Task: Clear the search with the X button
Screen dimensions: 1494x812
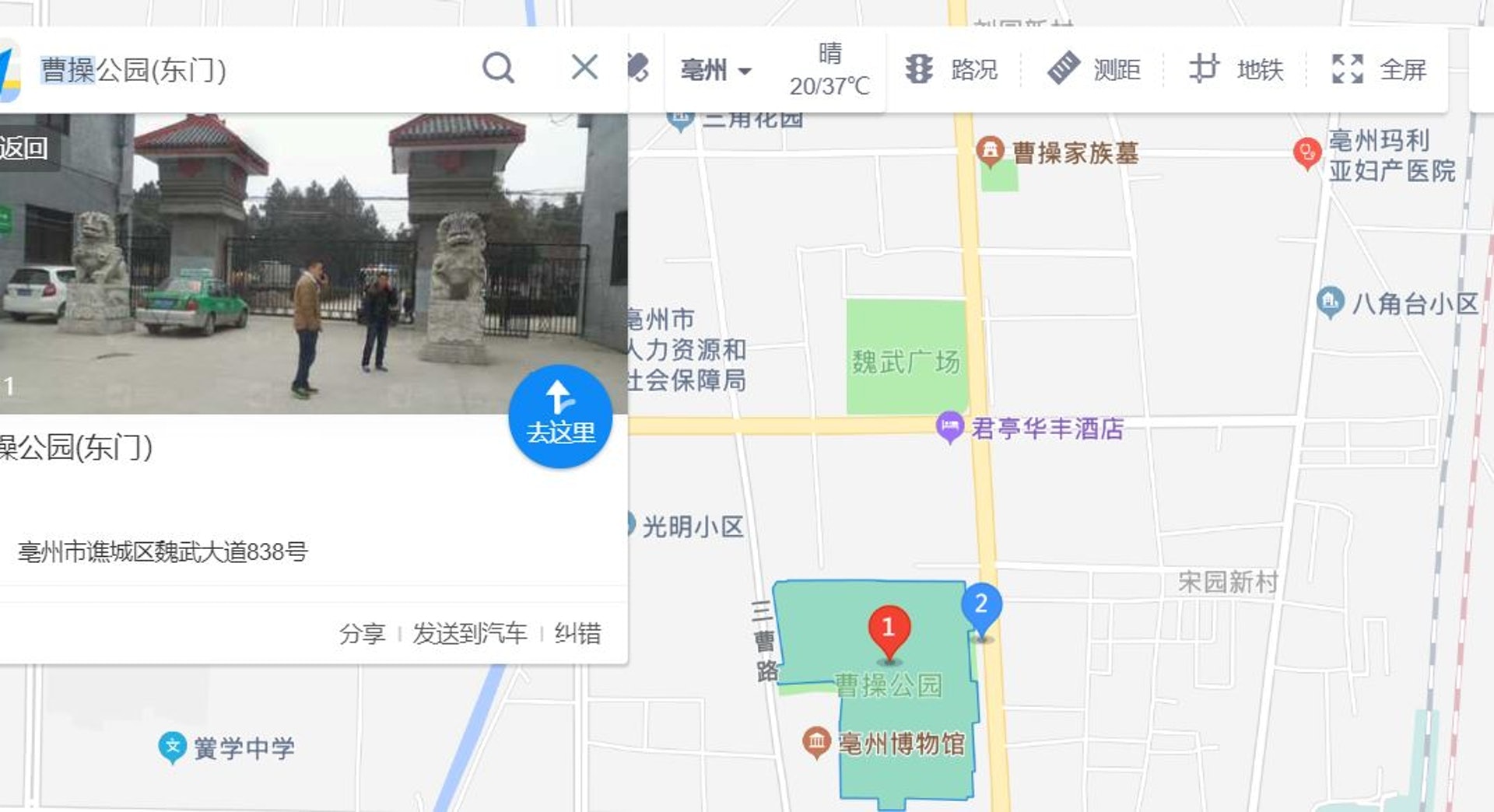Action: coord(584,68)
